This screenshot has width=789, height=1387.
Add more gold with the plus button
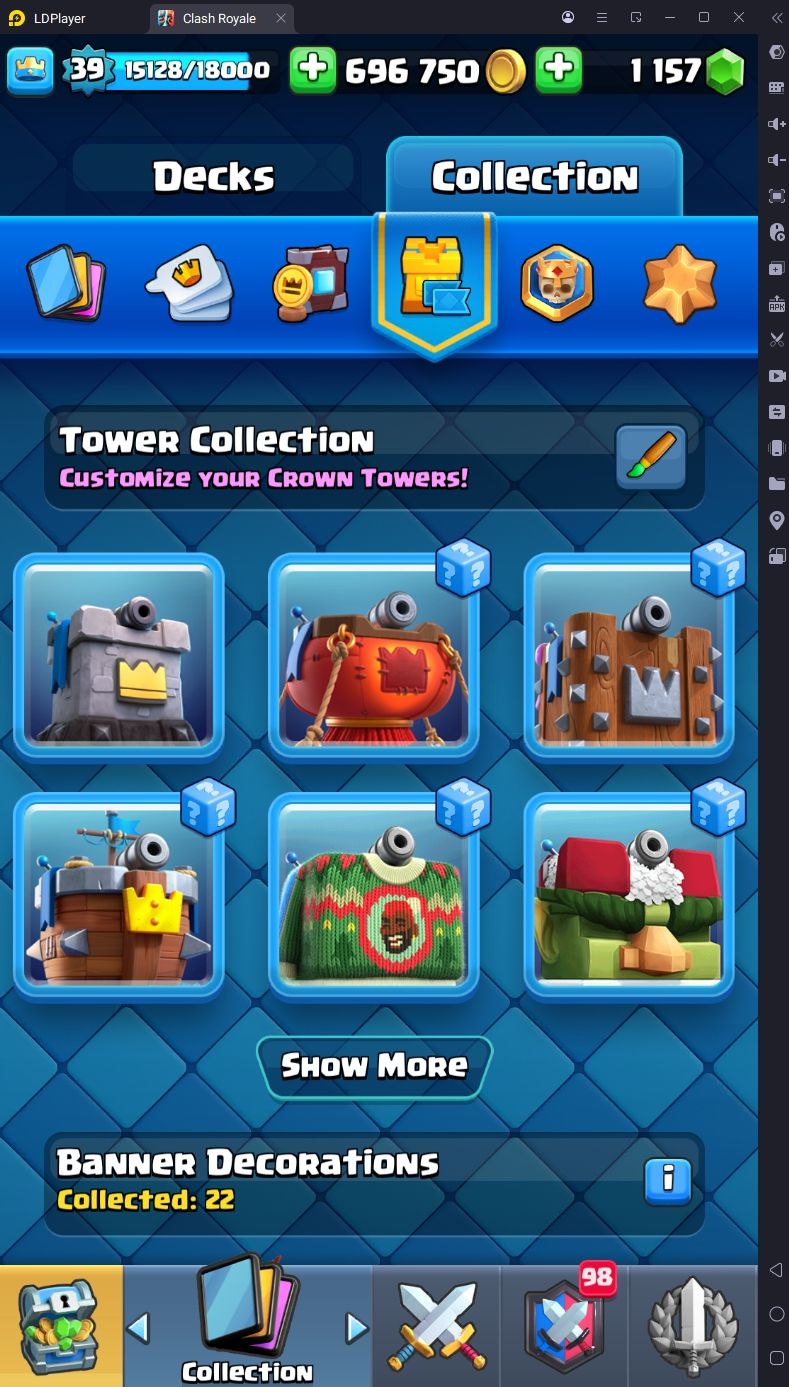click(313, 70)
